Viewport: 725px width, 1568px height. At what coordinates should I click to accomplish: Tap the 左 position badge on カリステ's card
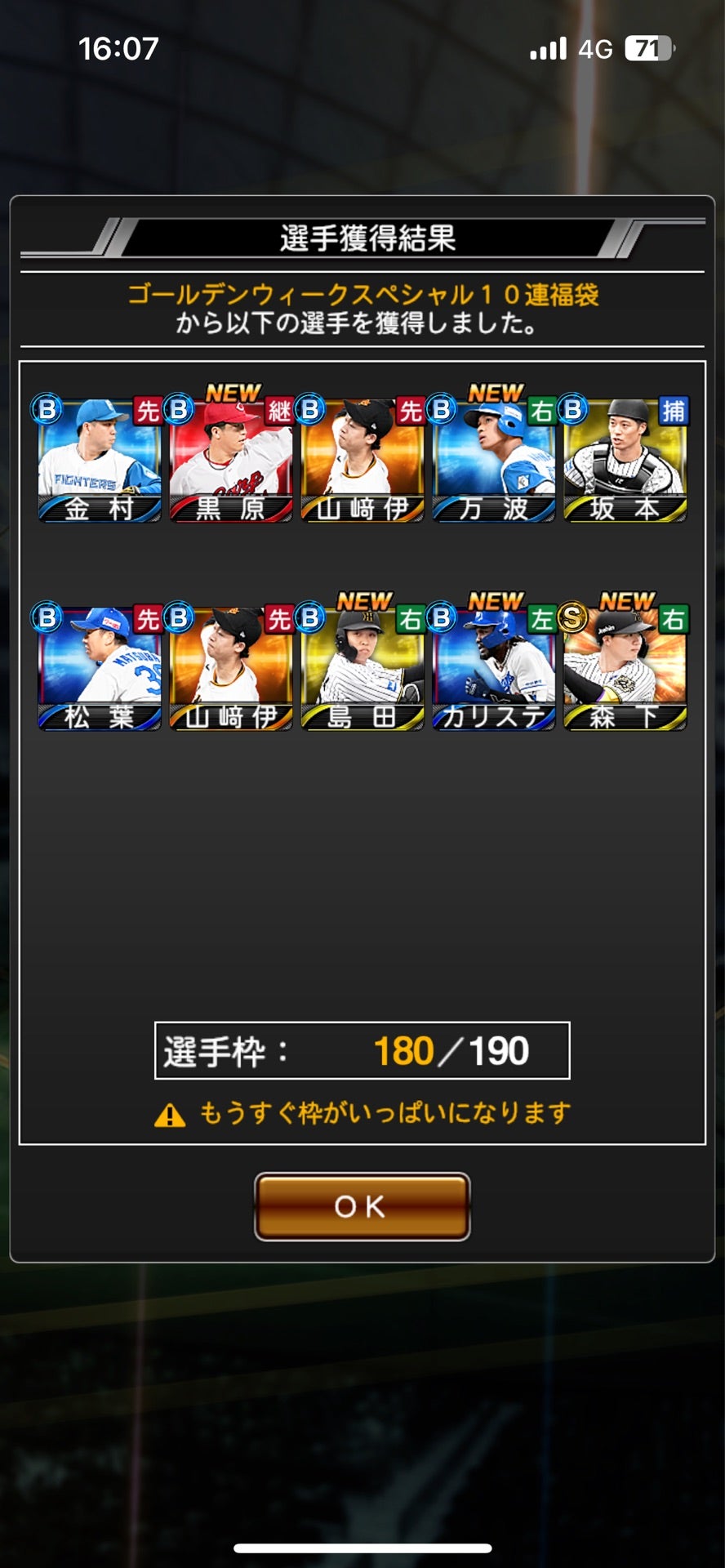pos(542,618)
